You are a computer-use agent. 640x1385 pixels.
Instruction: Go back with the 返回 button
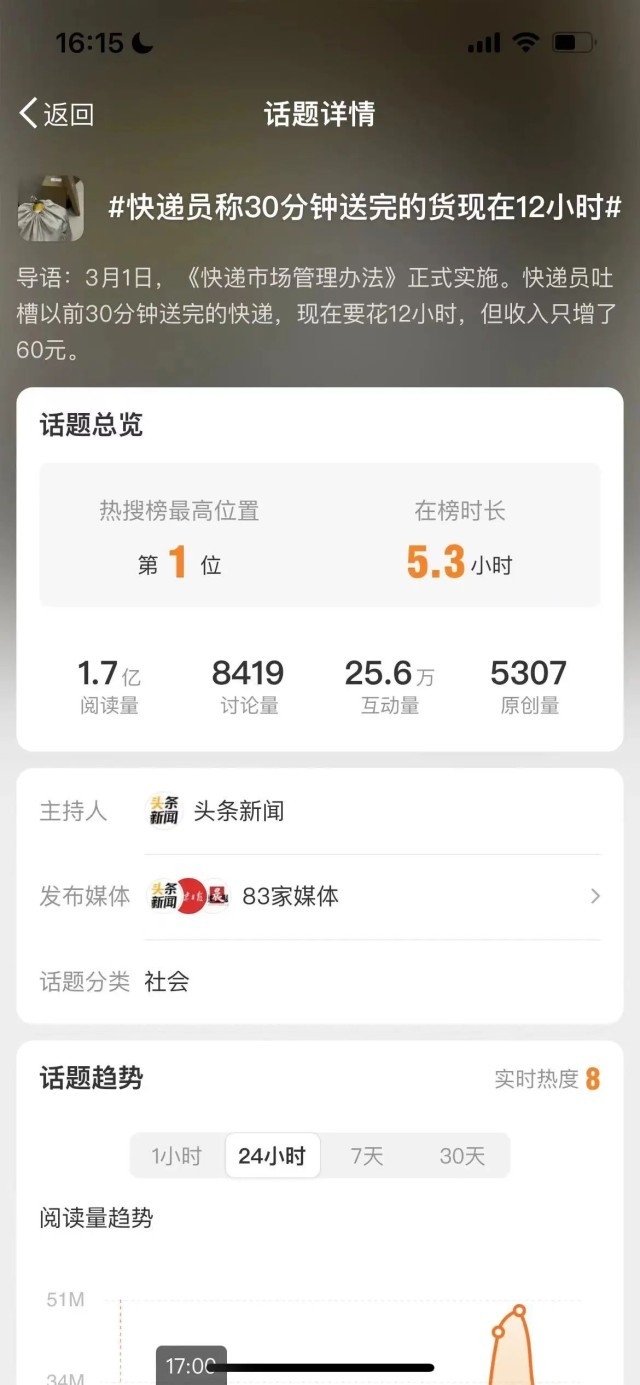56,114
